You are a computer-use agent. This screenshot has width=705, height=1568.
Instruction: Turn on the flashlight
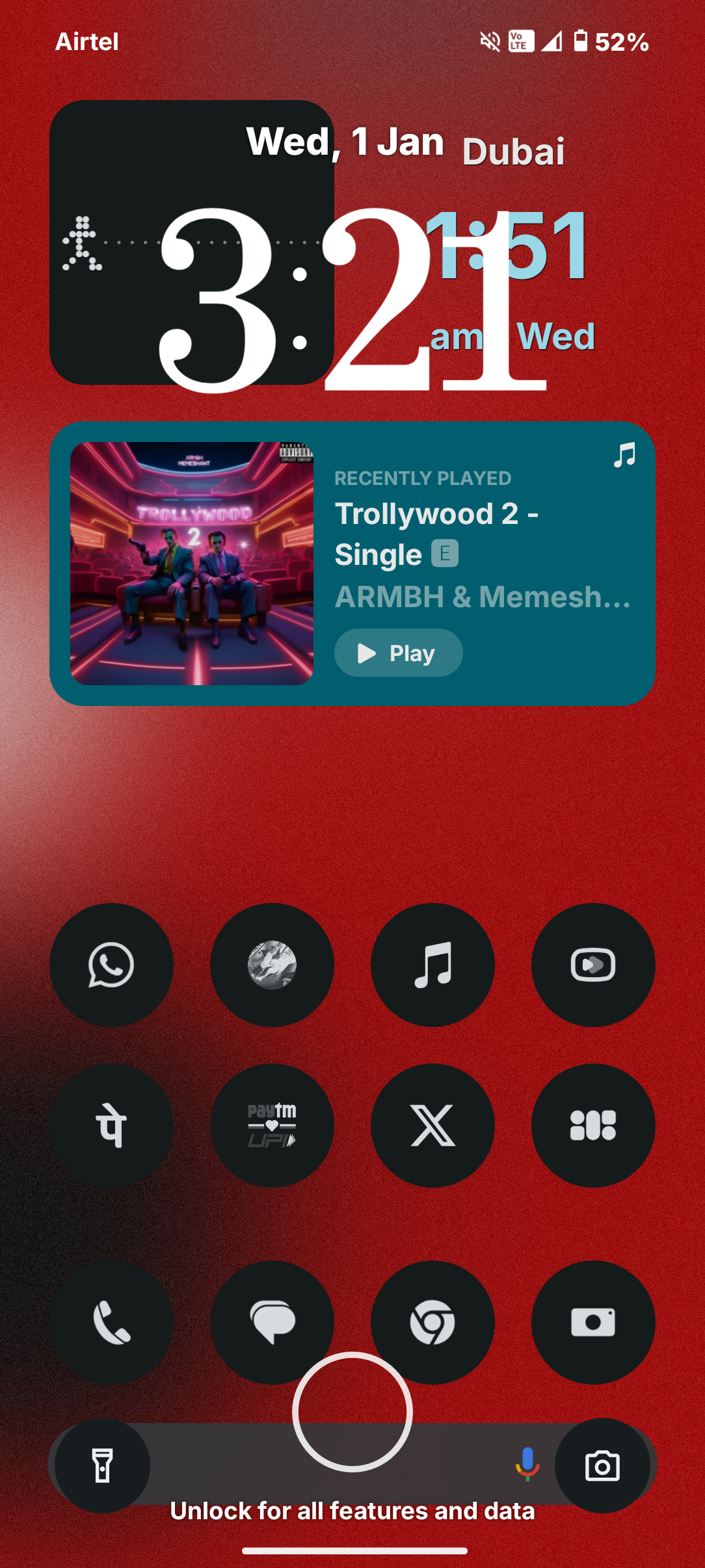(x=102, y=1465)
